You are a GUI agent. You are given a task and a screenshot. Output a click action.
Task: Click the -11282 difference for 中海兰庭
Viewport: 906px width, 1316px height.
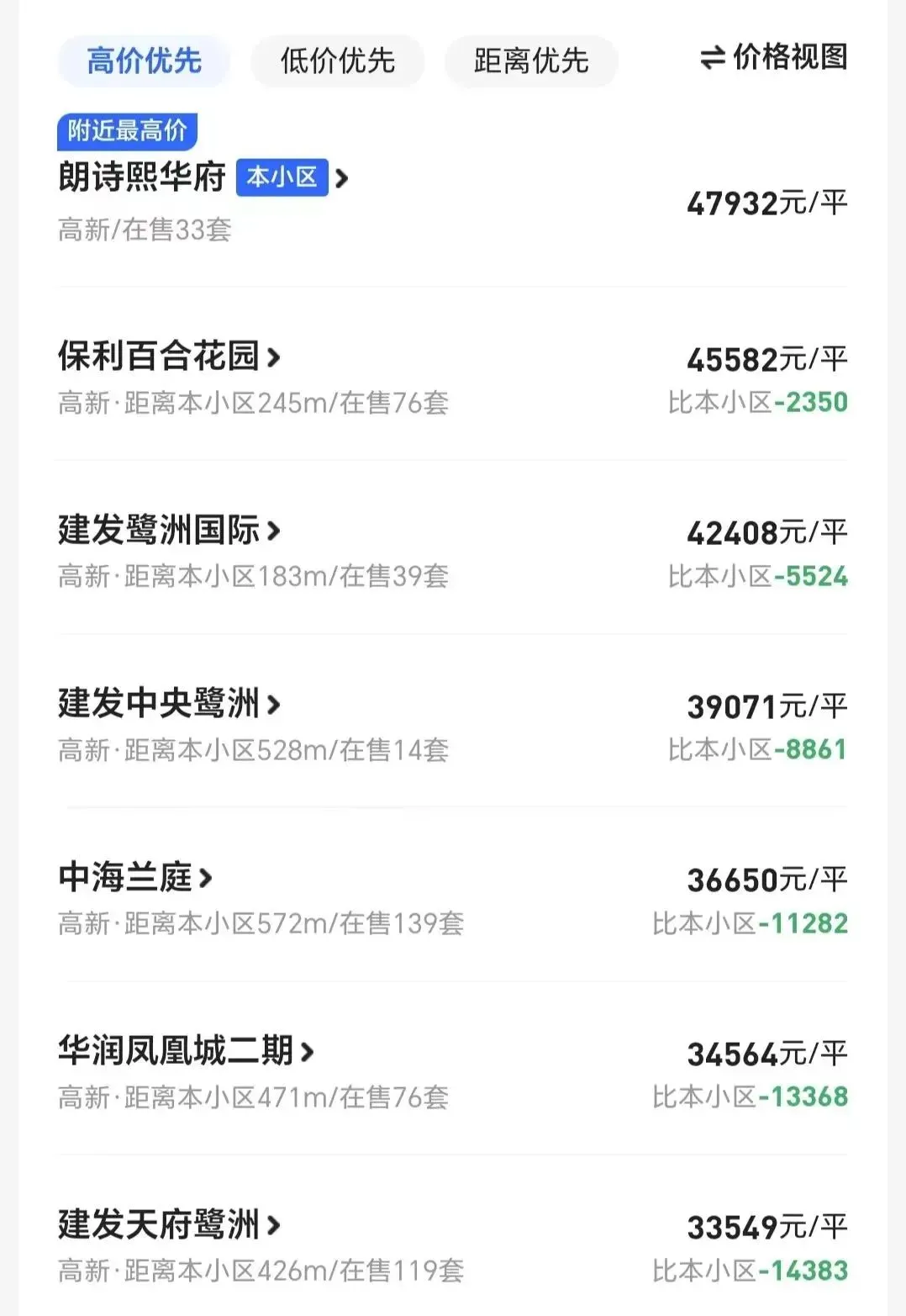805,922
